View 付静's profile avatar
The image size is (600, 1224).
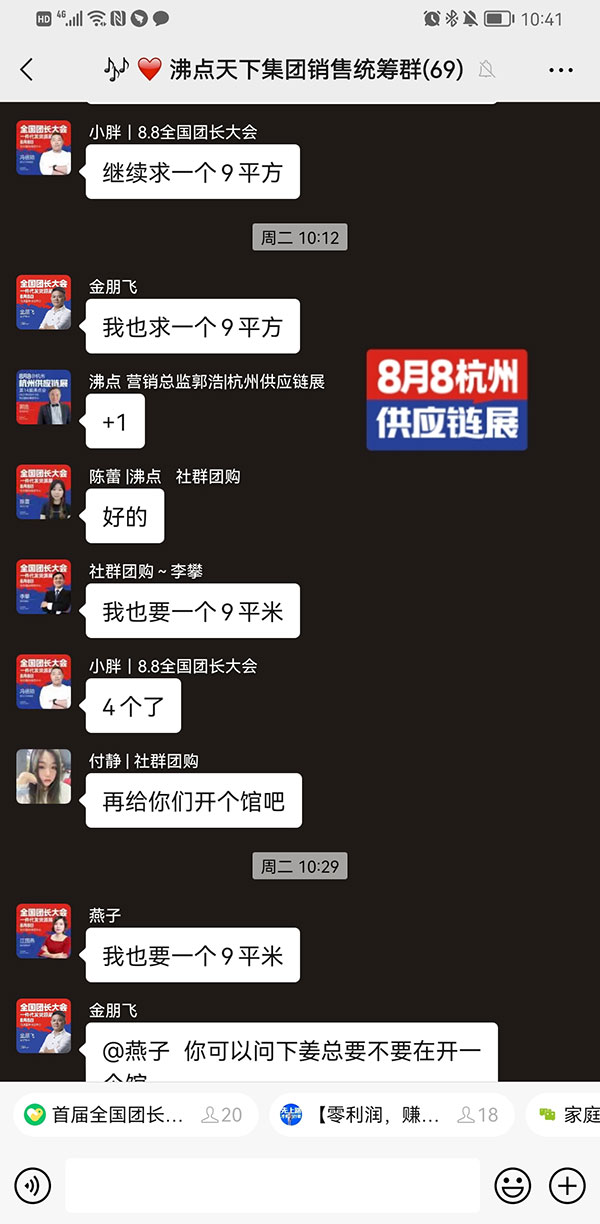[x=44, y=777]
